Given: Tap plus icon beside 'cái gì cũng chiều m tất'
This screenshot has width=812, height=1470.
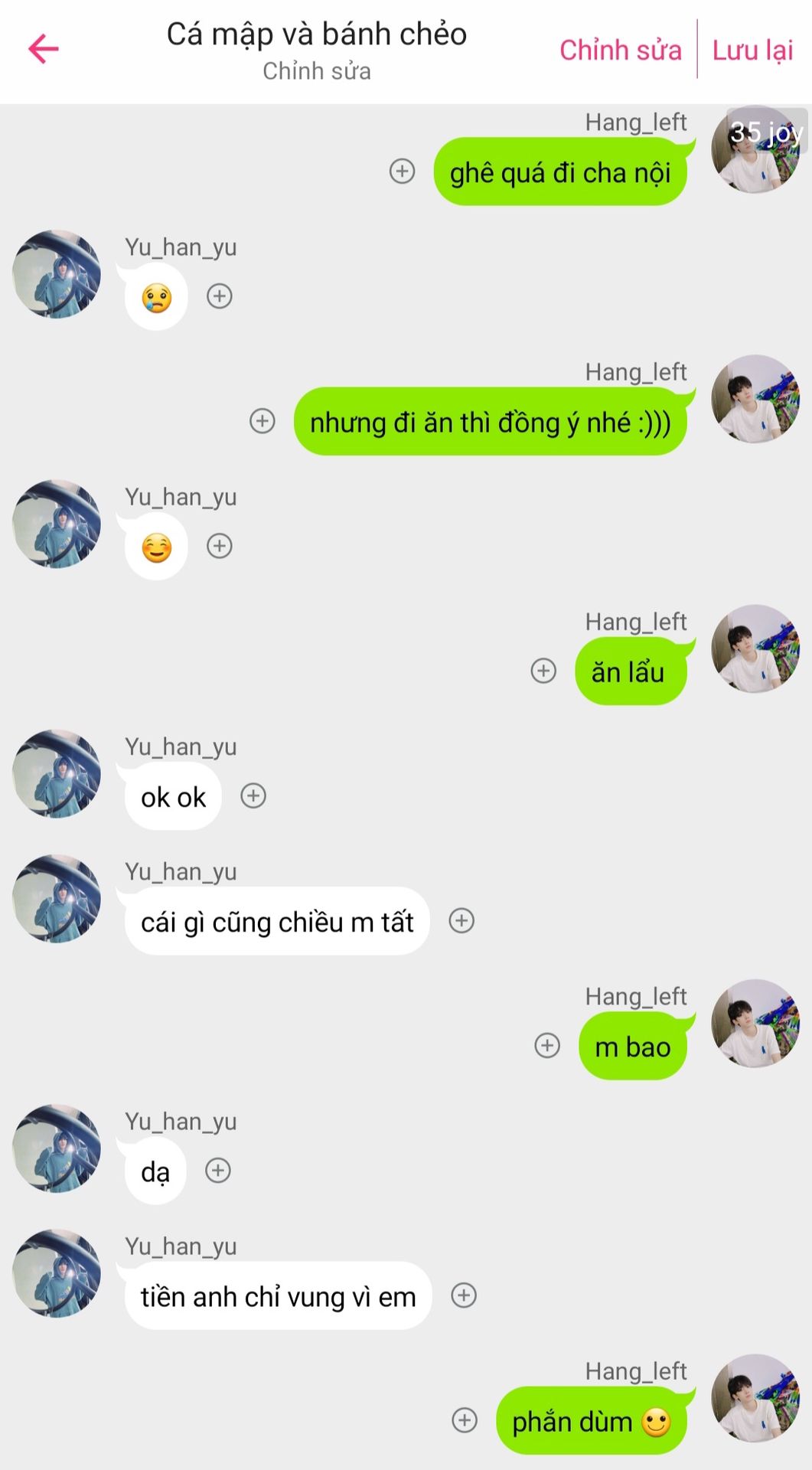Looking at the screenshot, I should [461, 920].
